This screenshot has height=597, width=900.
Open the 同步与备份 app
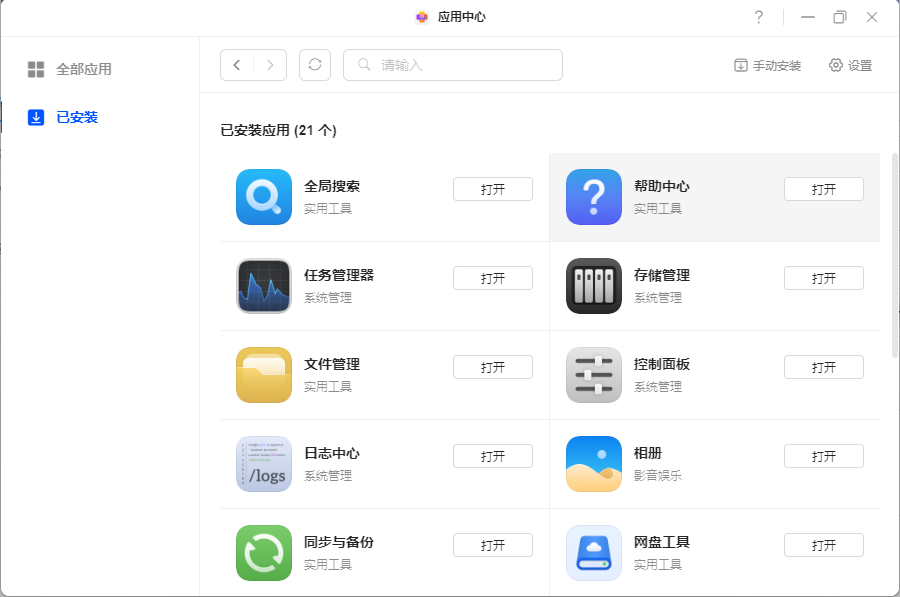click(x=492, y=545)
